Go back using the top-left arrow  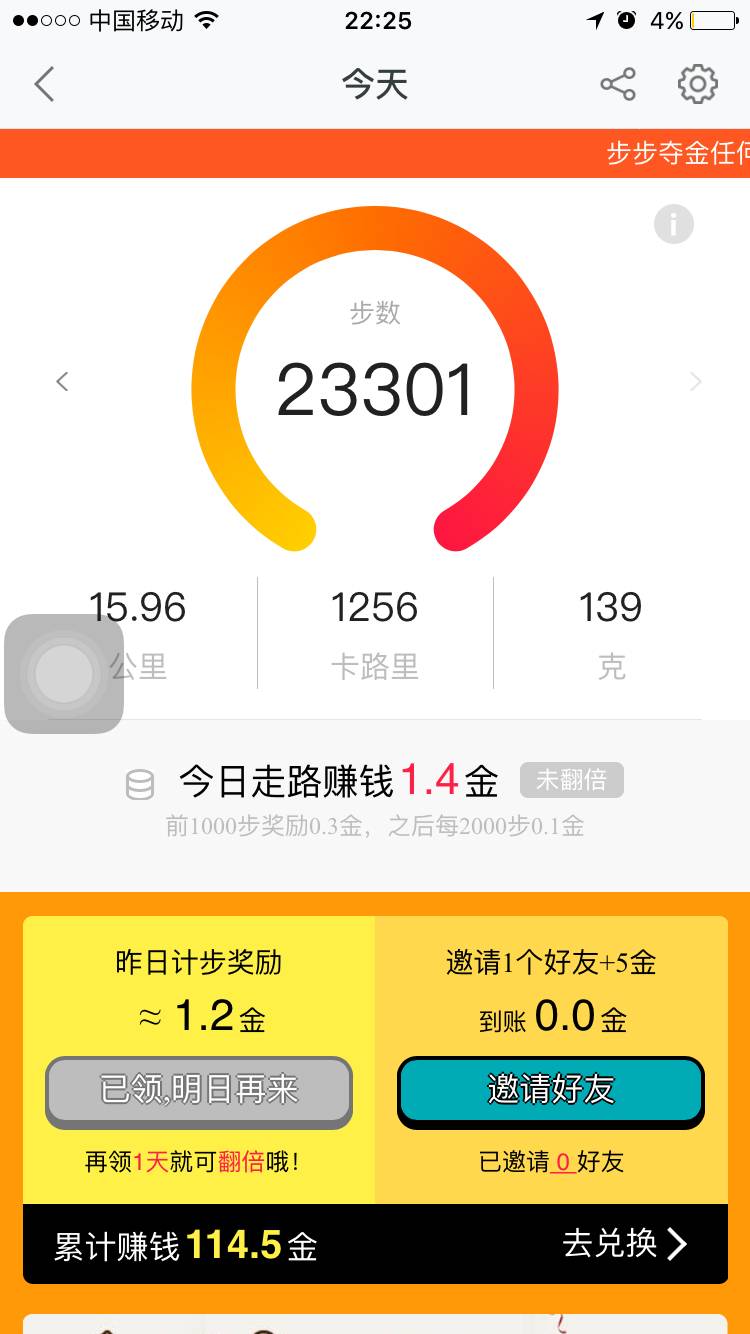click(x=44, y=85)
